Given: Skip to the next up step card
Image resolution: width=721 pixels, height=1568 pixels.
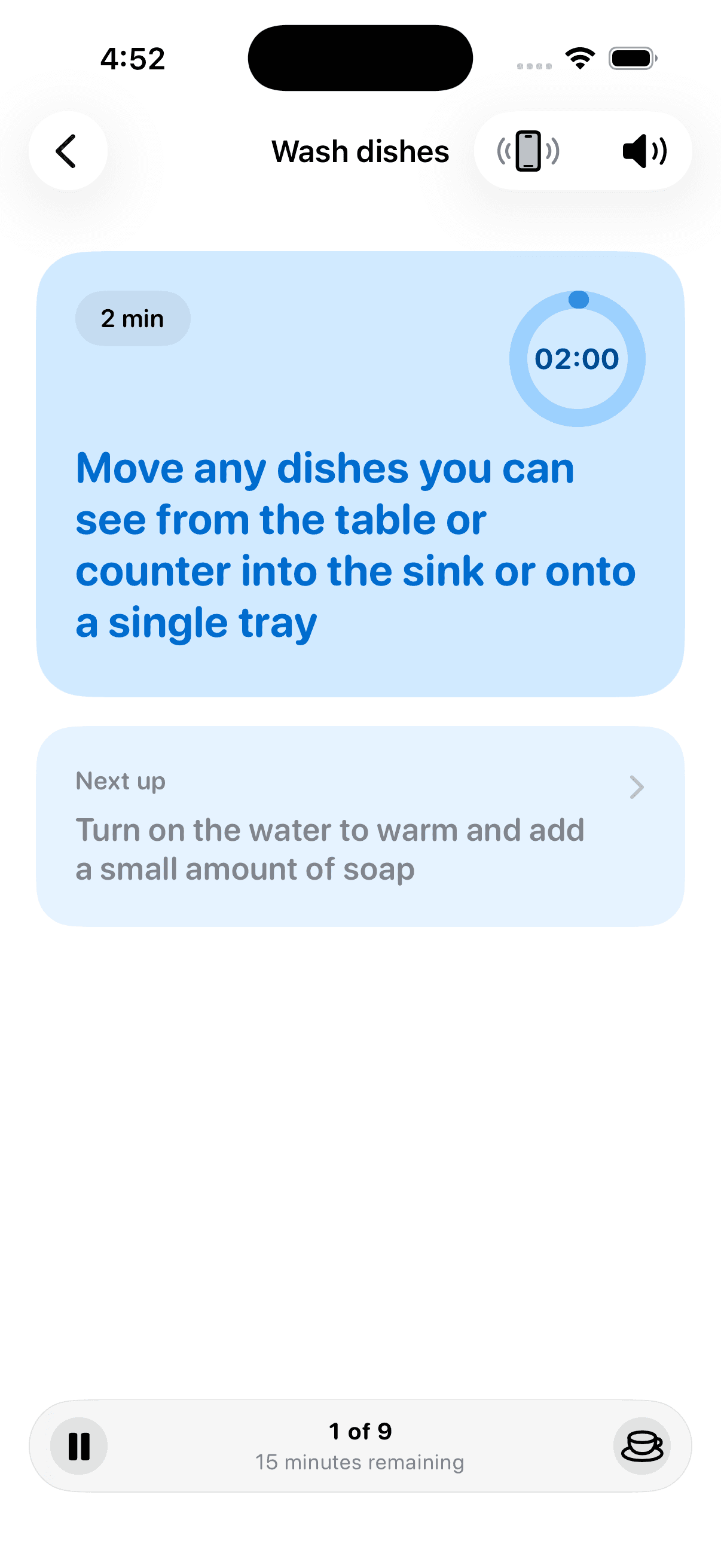Looking at the screenshot, I should pyautogui.click(x=360, y=826).
